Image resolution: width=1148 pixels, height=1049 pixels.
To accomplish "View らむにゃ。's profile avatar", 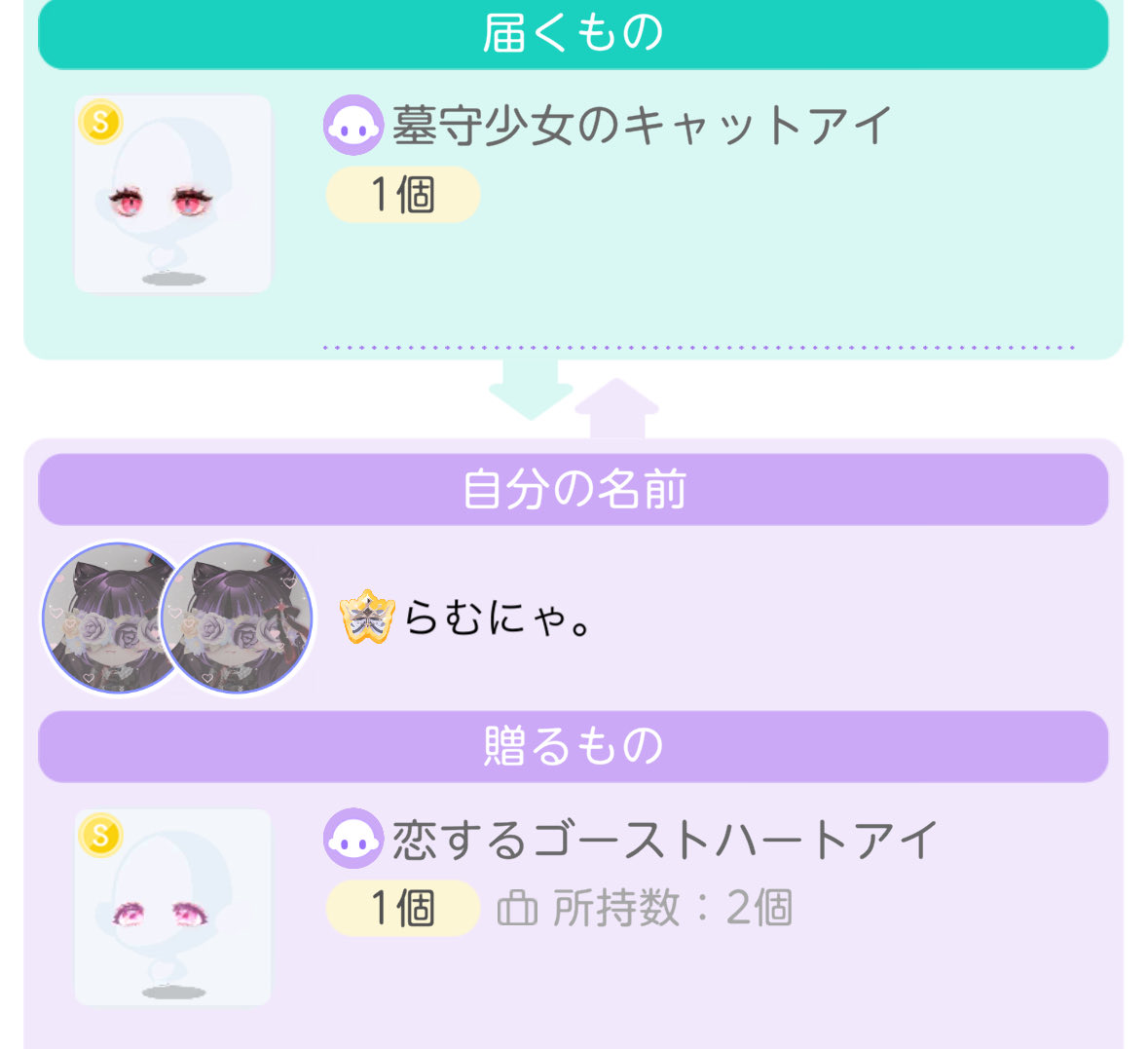I will click(x=237, y=618).
